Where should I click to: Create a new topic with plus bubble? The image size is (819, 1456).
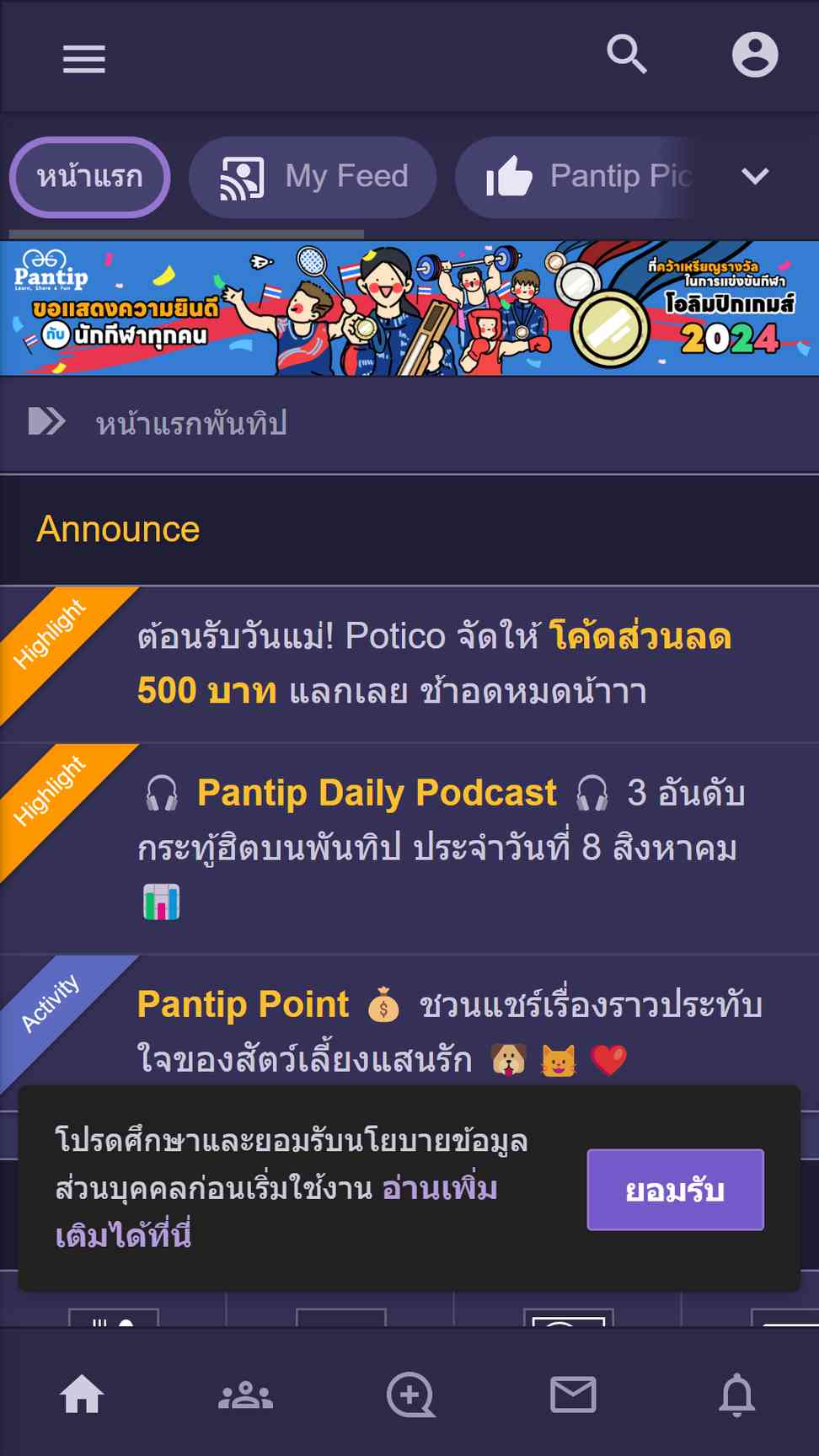click(410, 1394)
